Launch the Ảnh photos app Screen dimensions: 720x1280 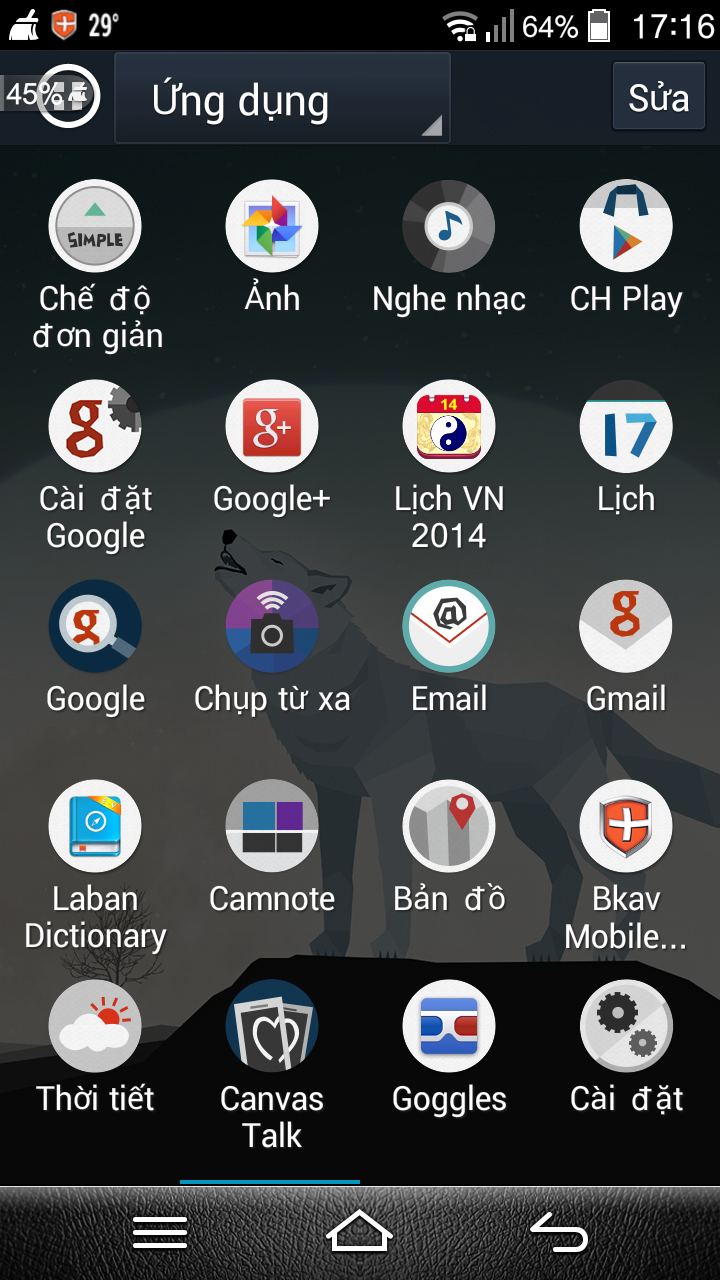pyautogui.click(x=272, y=226)
